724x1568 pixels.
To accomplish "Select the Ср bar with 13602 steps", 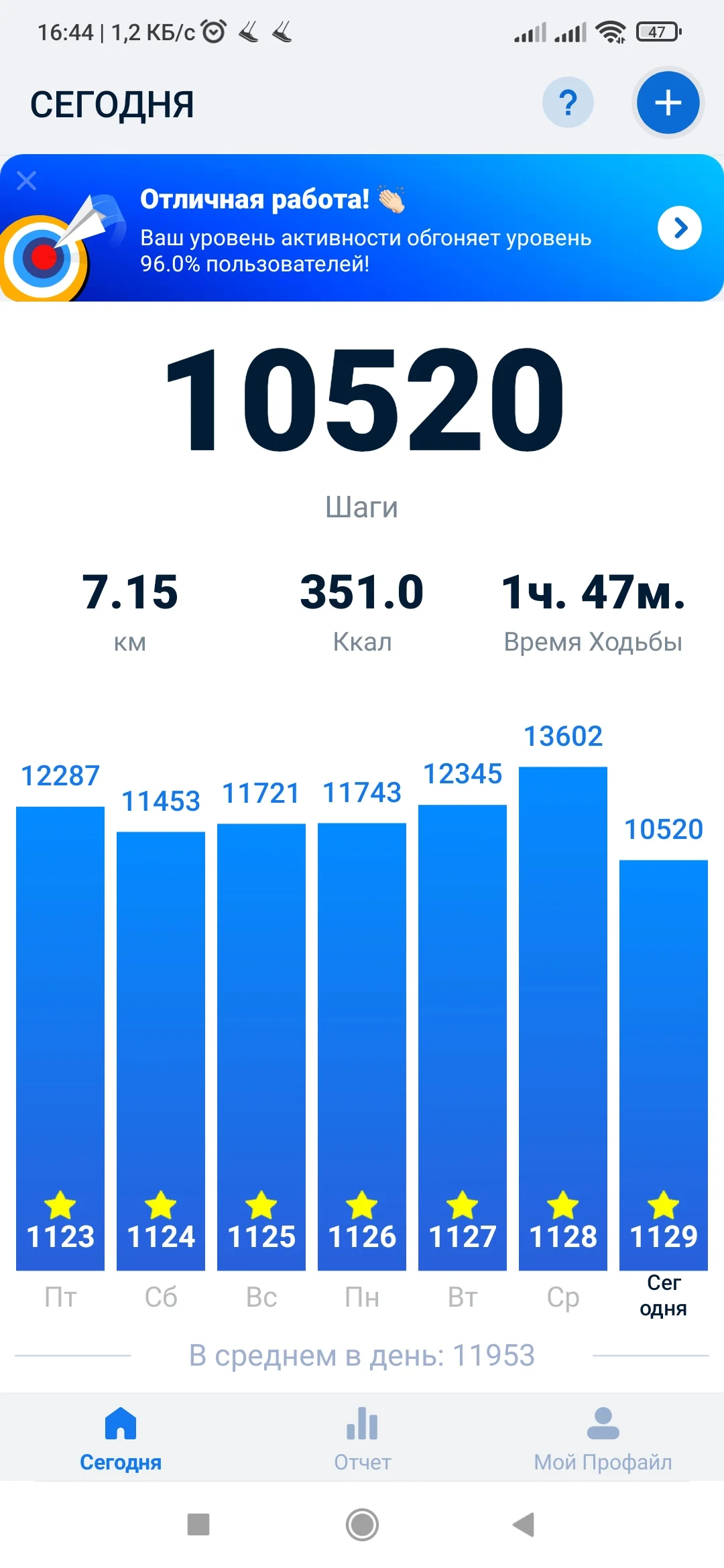I will tap(563, 1019).
